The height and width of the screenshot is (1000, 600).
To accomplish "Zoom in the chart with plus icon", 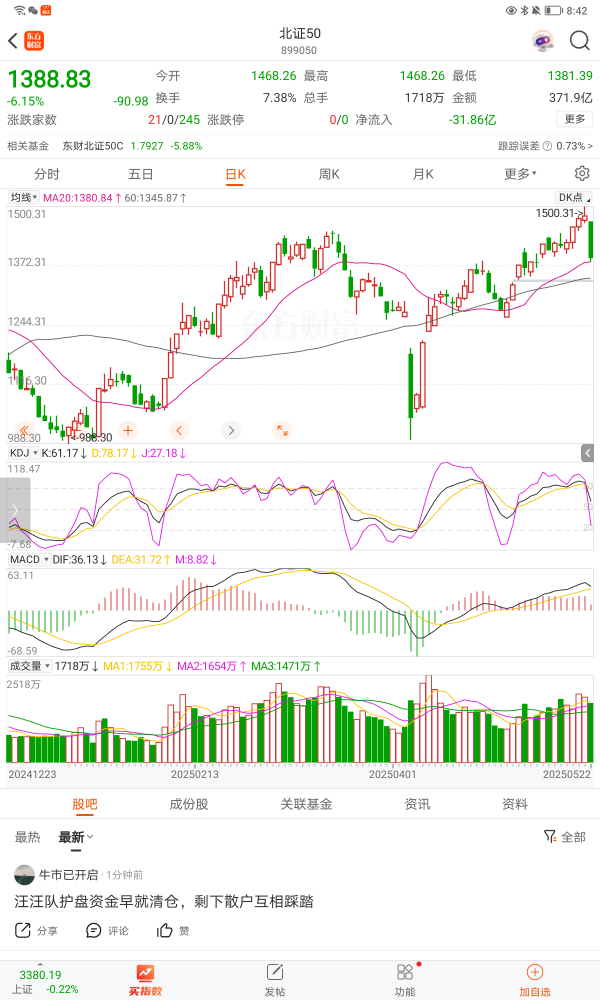I will click(x=128, y=430).
